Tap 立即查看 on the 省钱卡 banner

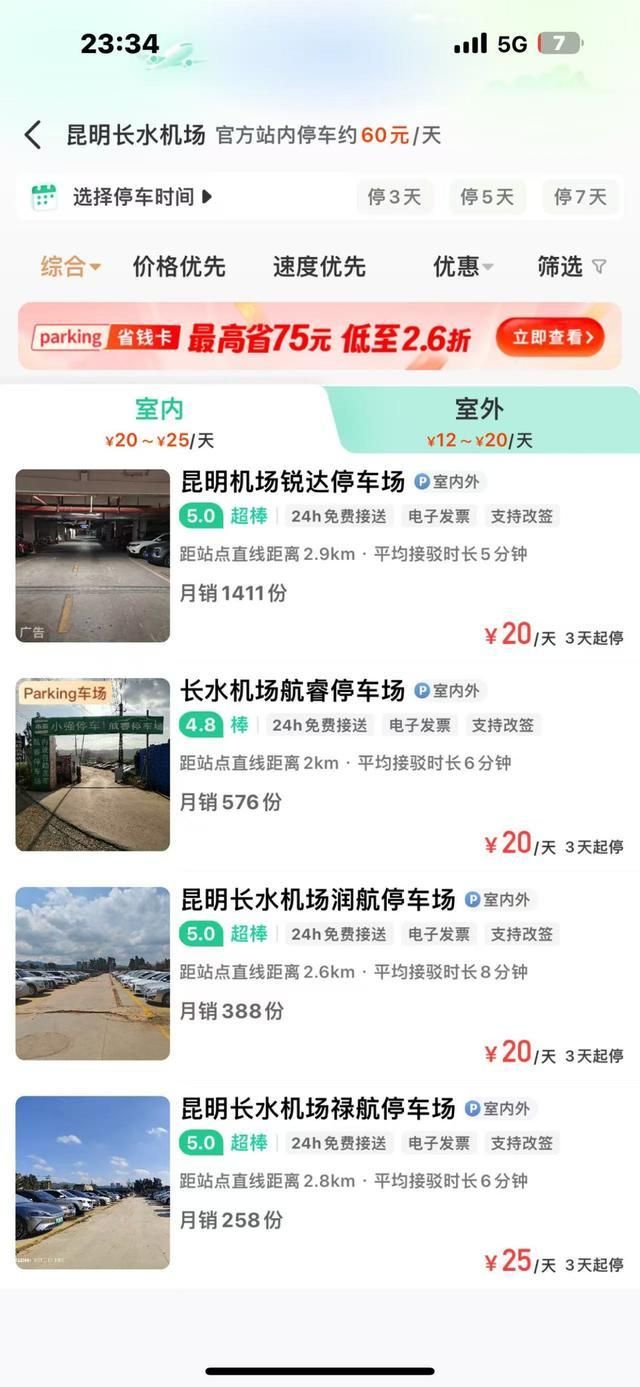click(x=551, y=337)
